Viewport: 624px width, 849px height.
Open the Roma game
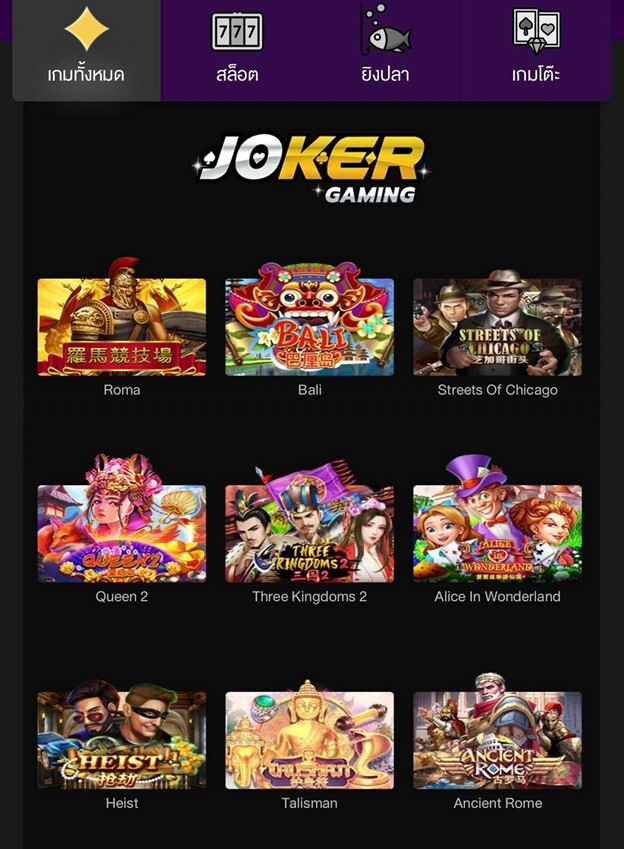[122, 326]
